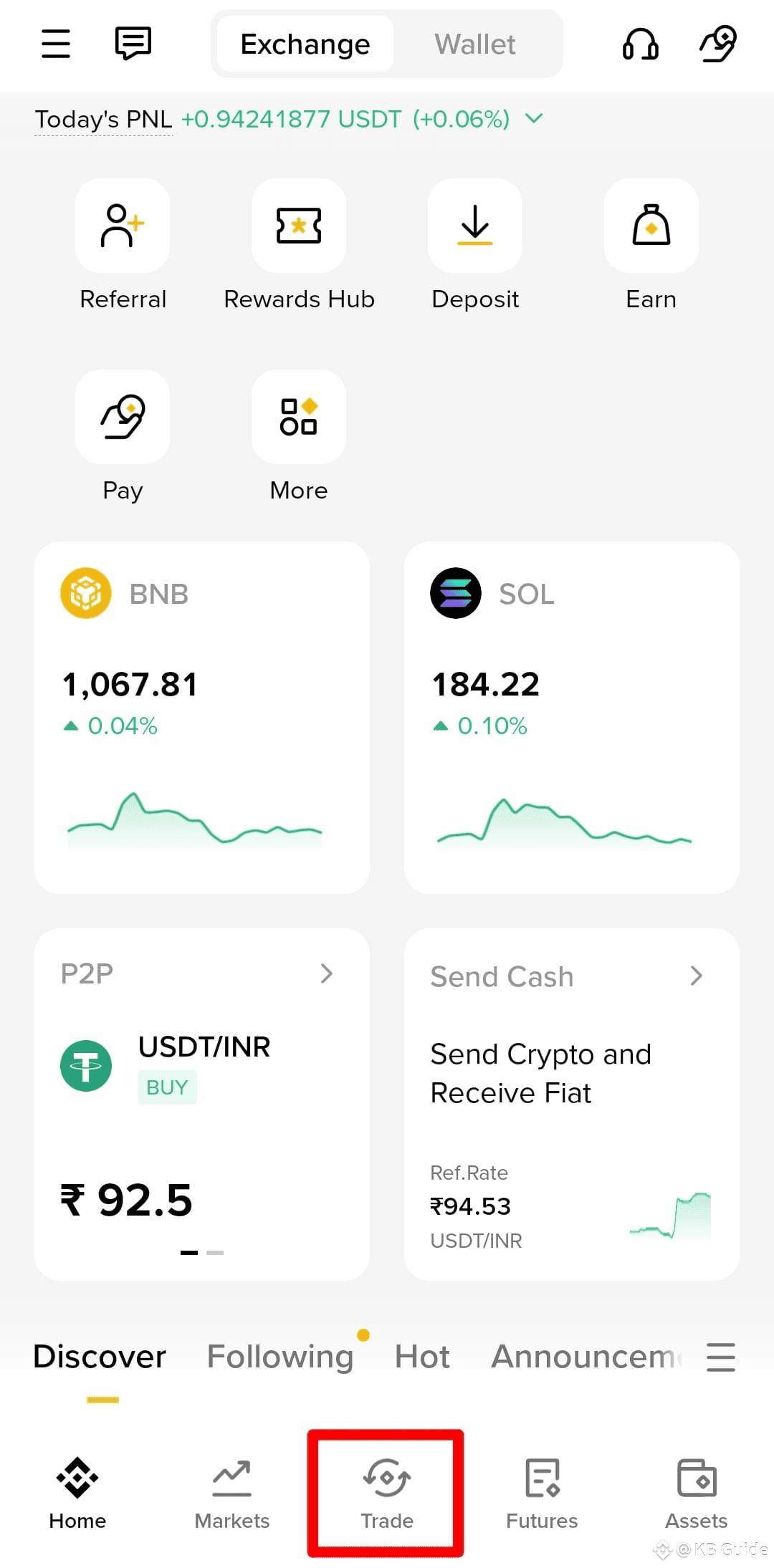Open the Rewards Hub
This screenshot has width=774, height=1568.
pyautogui.click(x=298, y=226)
